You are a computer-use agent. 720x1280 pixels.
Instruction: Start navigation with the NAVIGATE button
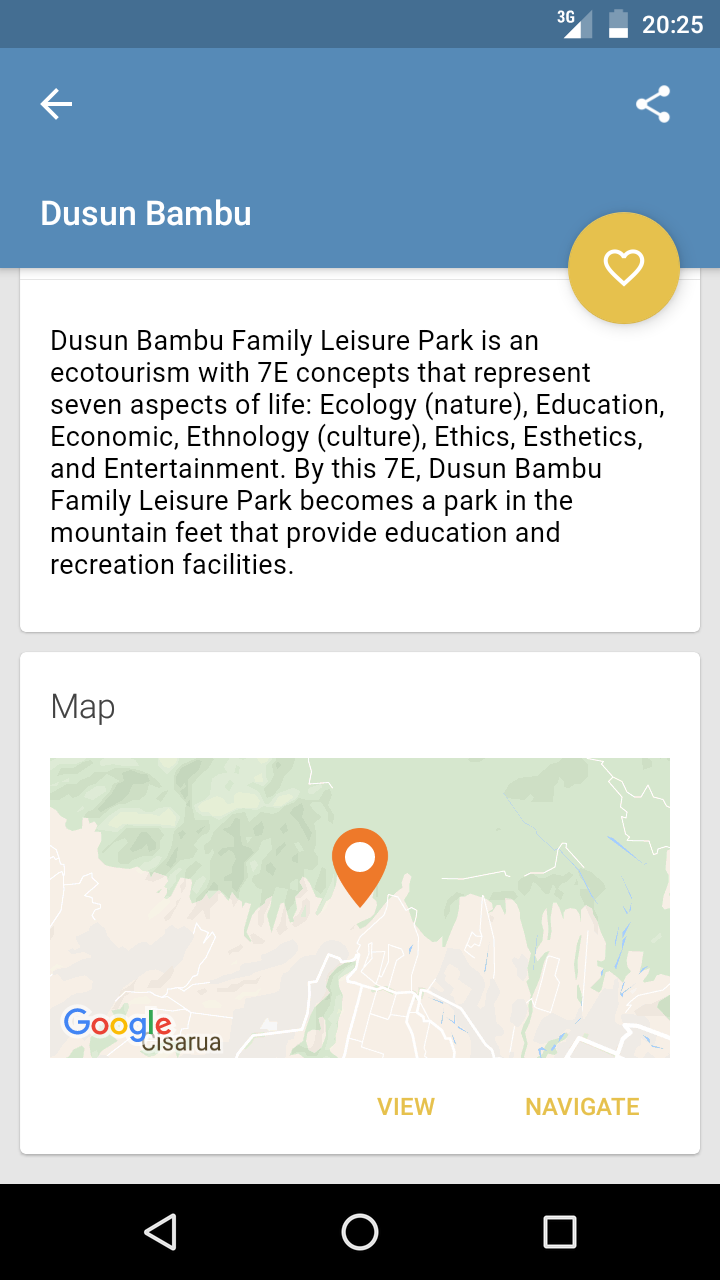click(x=582, y=1107)
